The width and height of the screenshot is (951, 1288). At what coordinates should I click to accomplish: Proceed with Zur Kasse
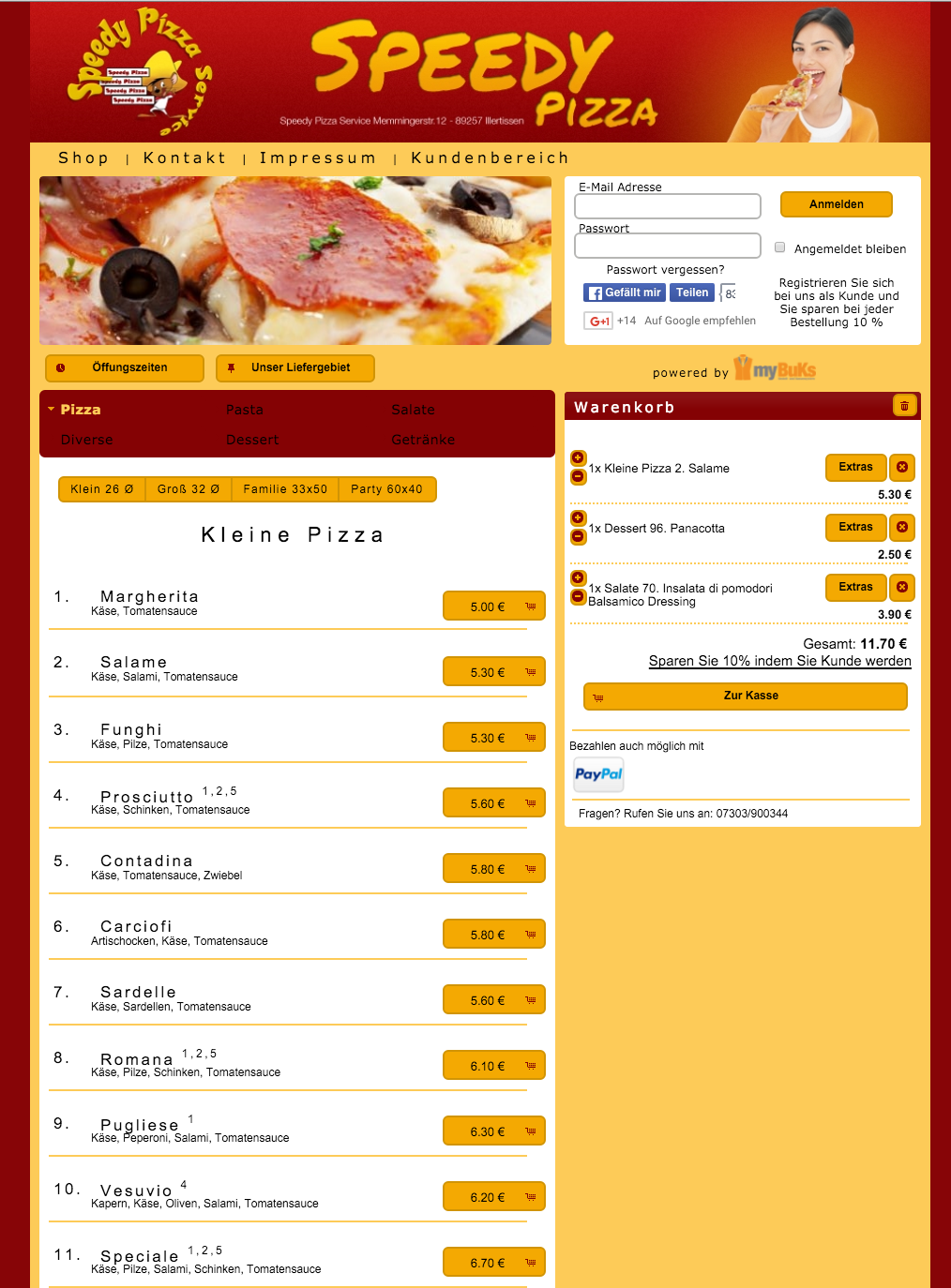point(746,696)
